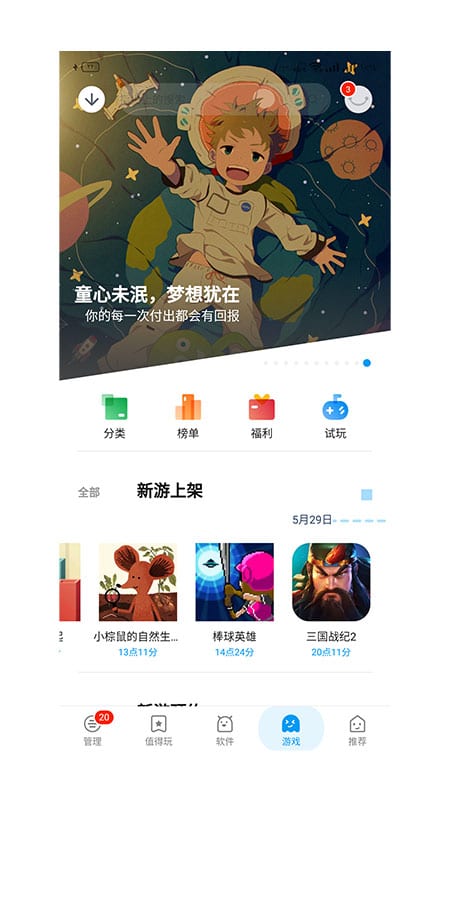This screenshot has height=900, width=450.
Task: Switch to the 软件 tab
Action: 225,731
